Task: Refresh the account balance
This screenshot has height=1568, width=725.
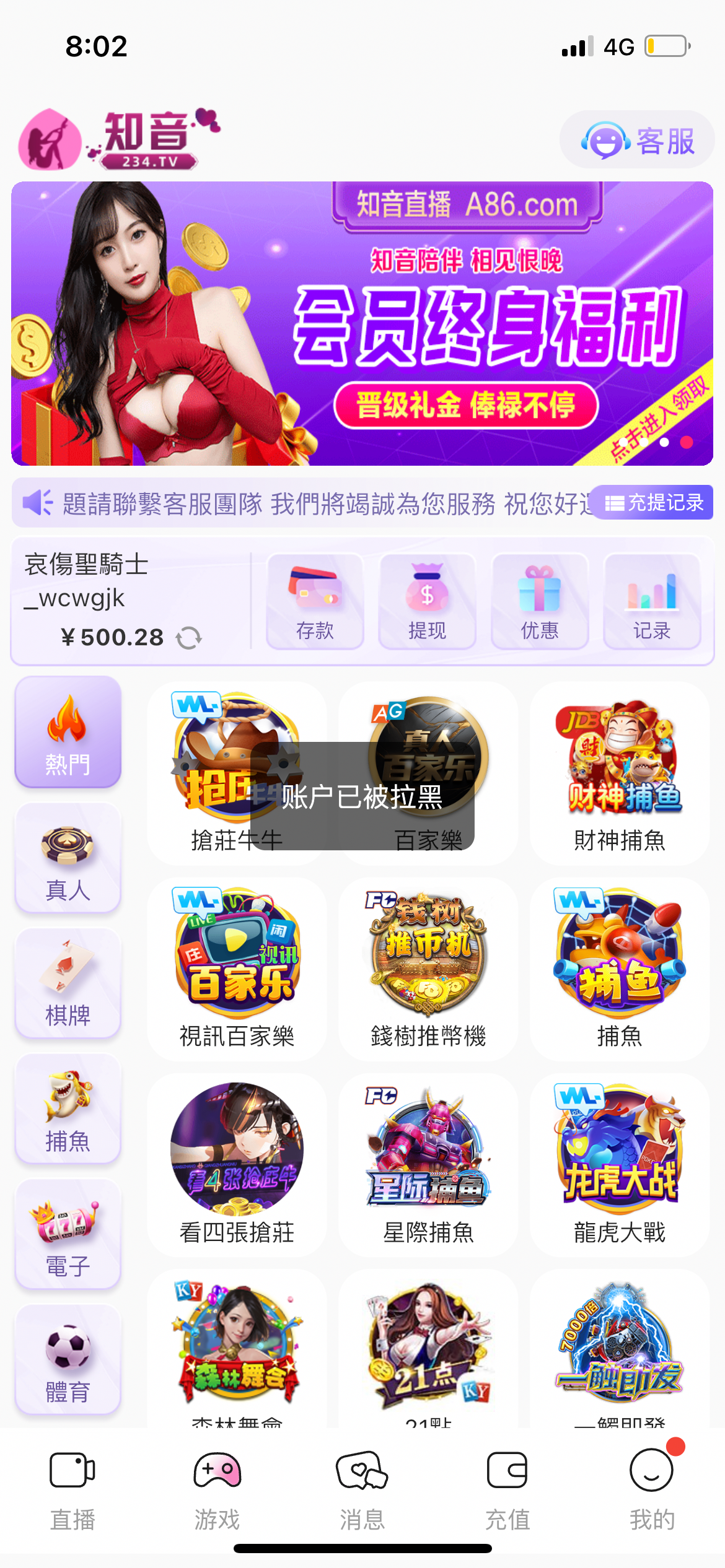Action: [189, 638]
